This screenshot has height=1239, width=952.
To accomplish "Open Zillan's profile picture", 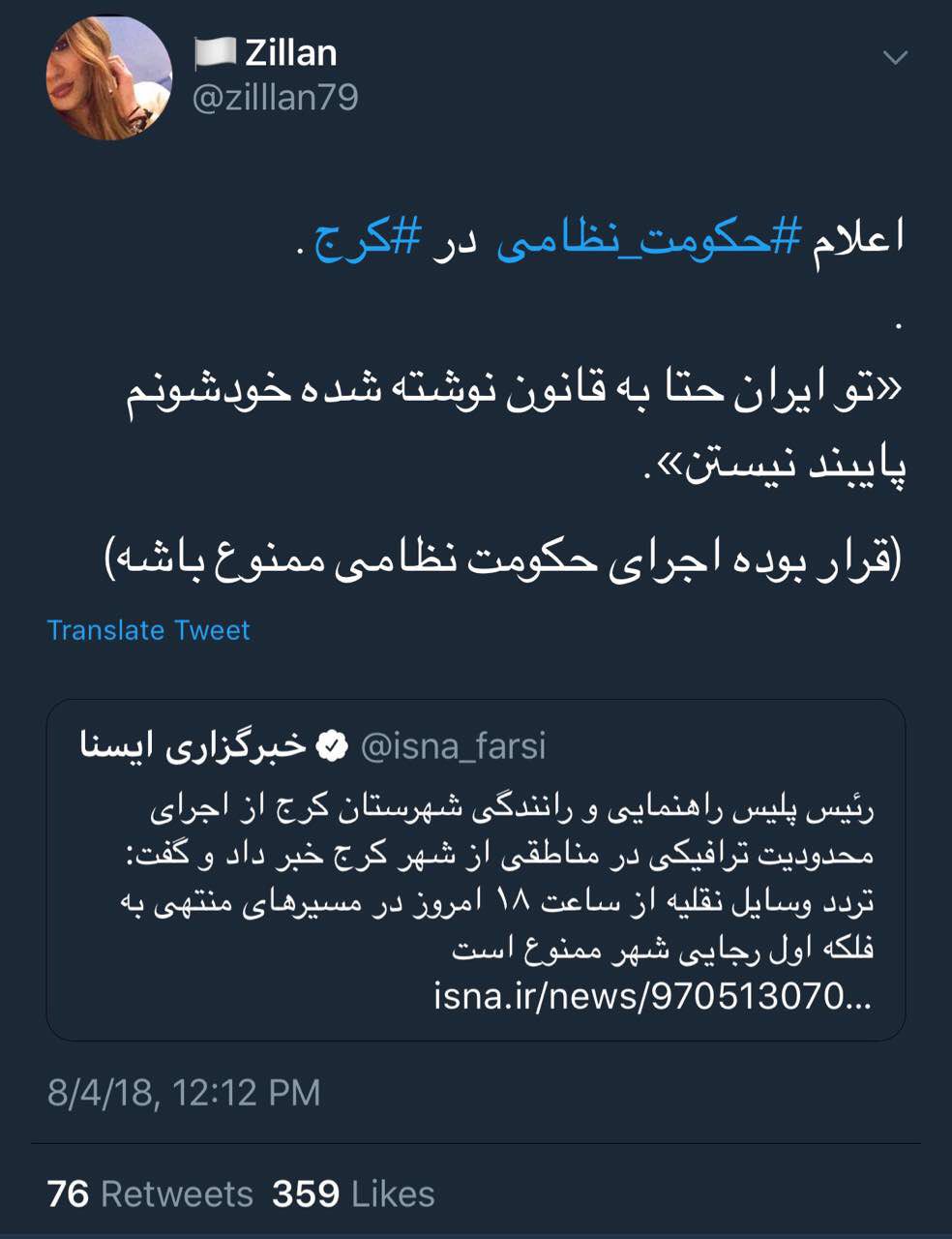I will click(108, 77).
